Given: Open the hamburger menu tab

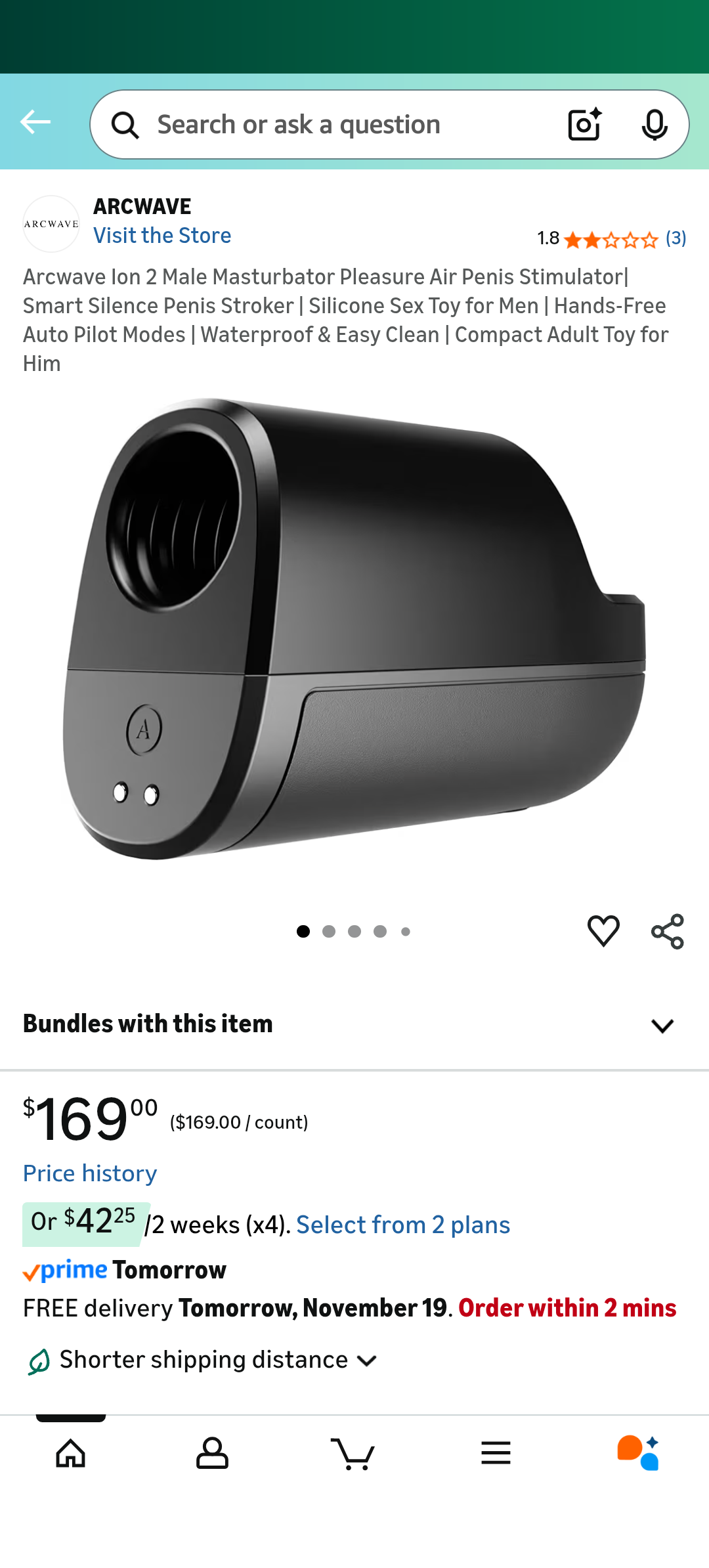Looking at the screenshot, I should tap(496, 1453).
